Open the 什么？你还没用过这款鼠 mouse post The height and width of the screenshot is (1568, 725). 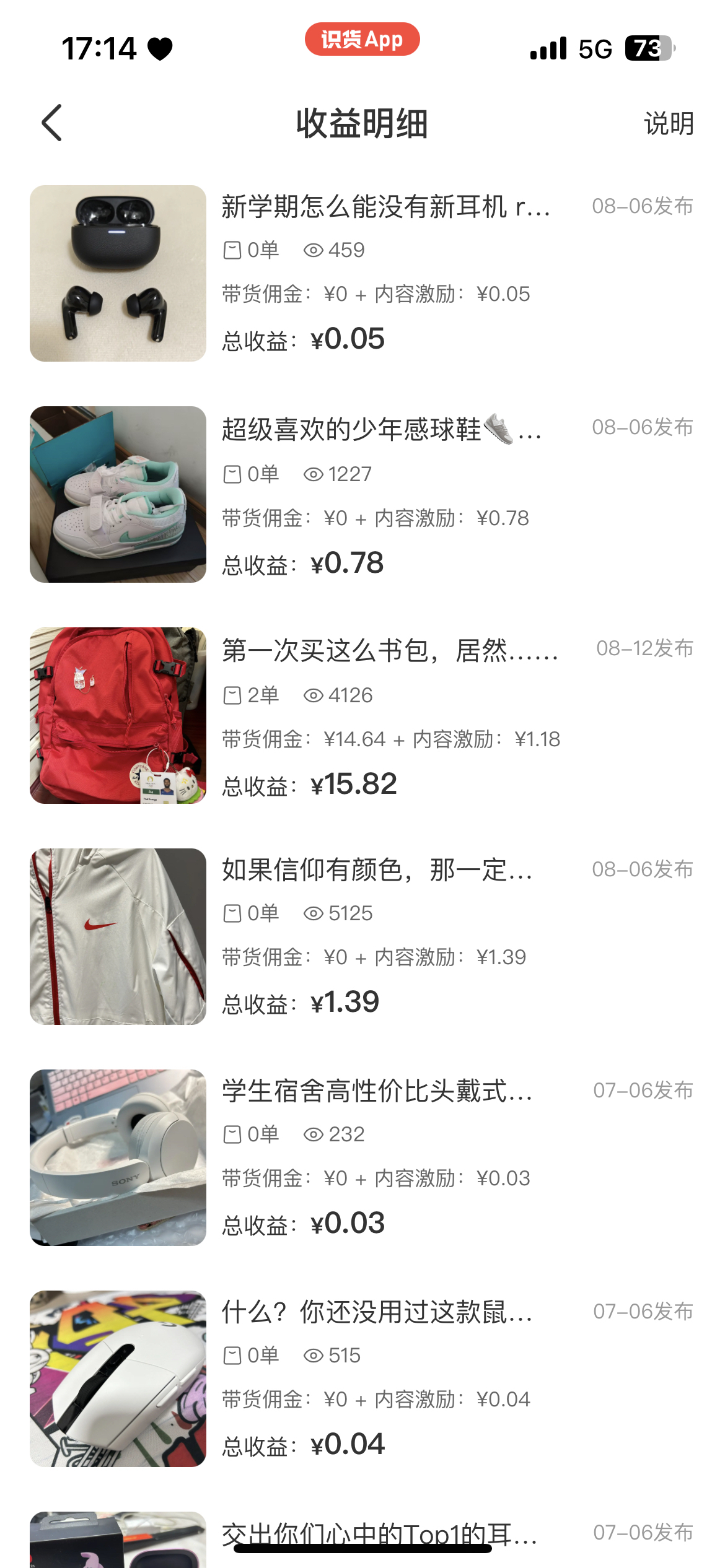[377, 1312]
